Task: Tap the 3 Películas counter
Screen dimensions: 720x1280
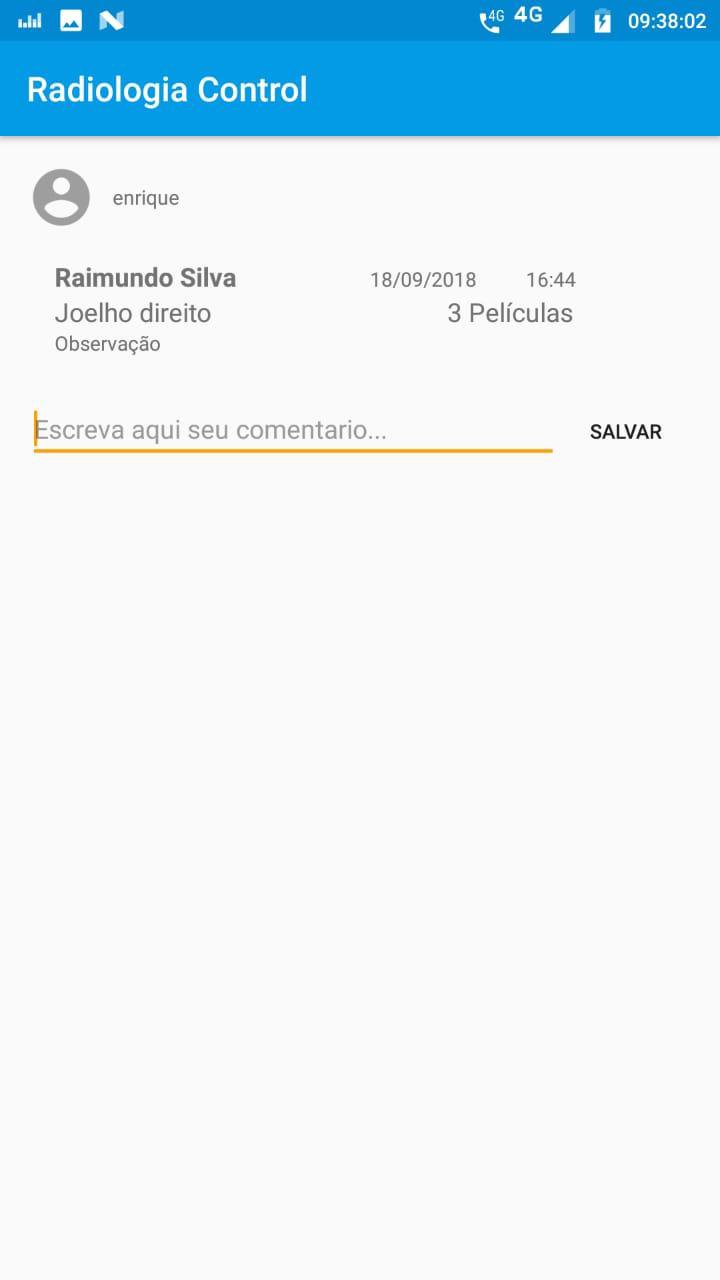Action: [509, 313]
